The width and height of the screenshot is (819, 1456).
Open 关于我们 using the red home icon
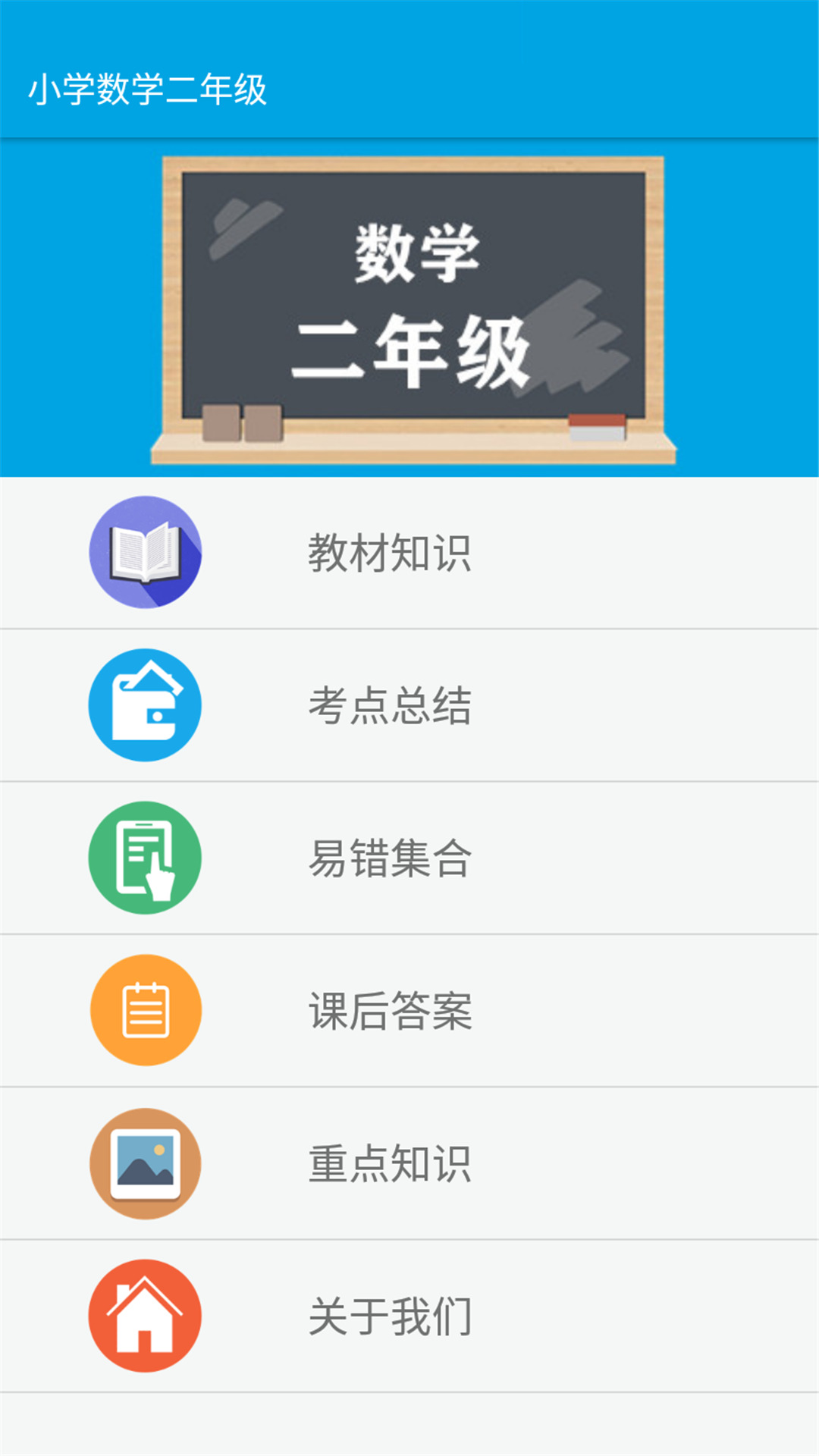[145, 1317]
